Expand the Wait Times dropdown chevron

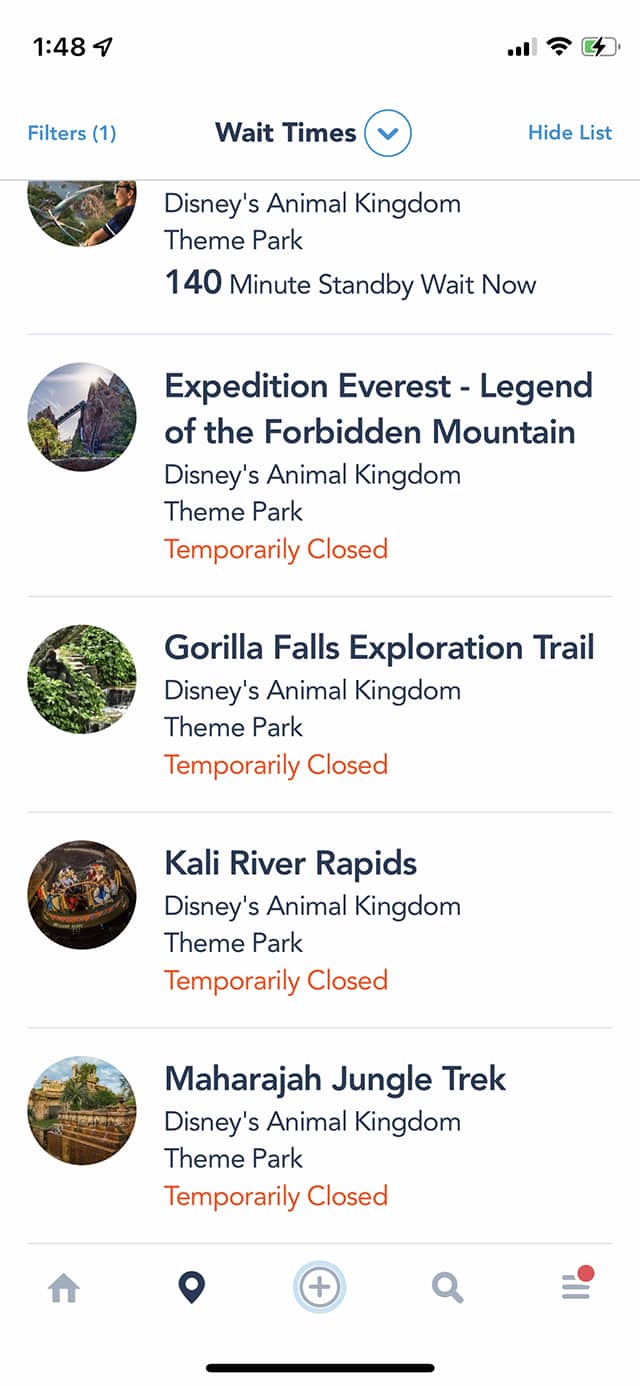click(x=388, y=133)
